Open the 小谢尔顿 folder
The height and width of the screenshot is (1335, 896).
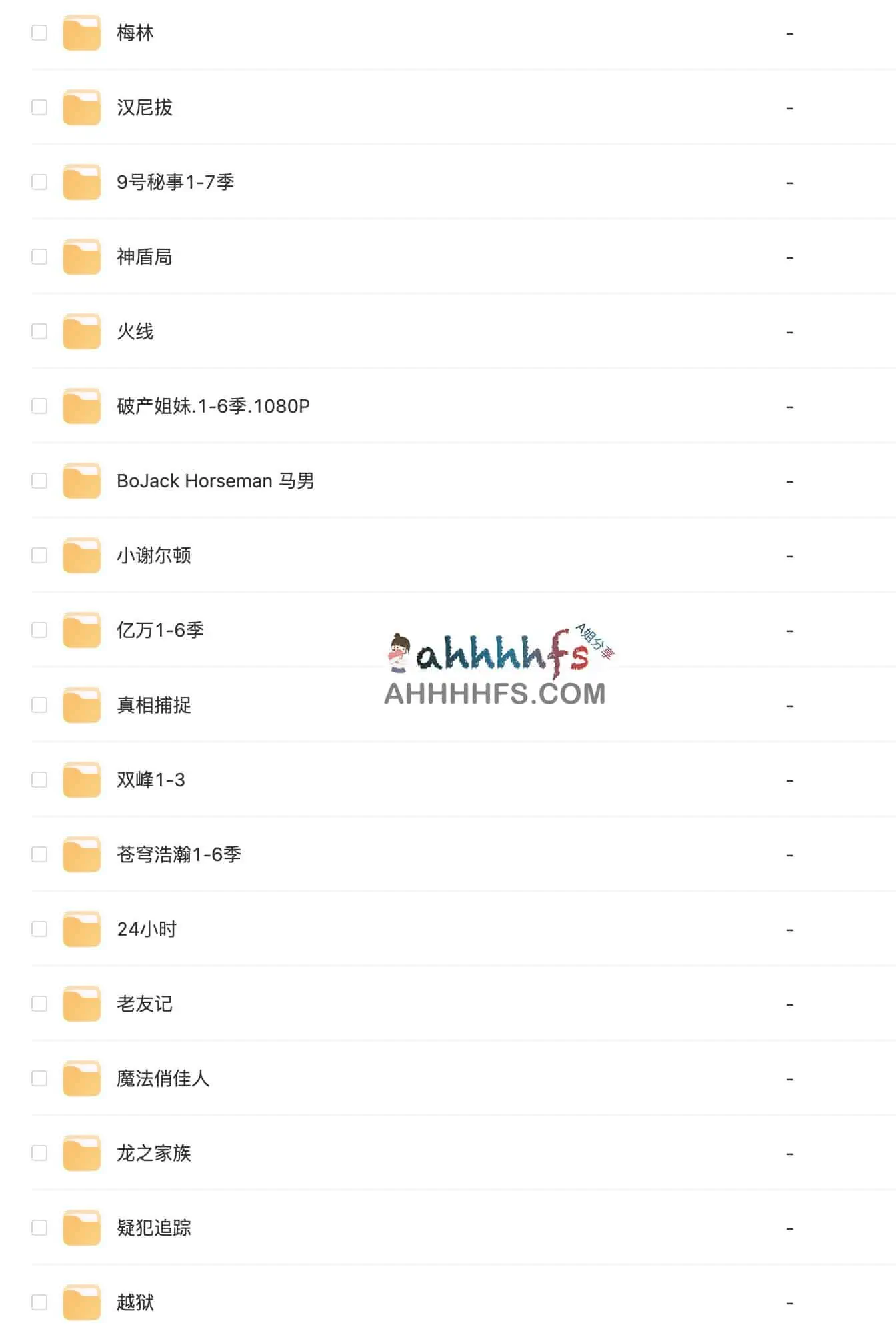pos(153,555)
